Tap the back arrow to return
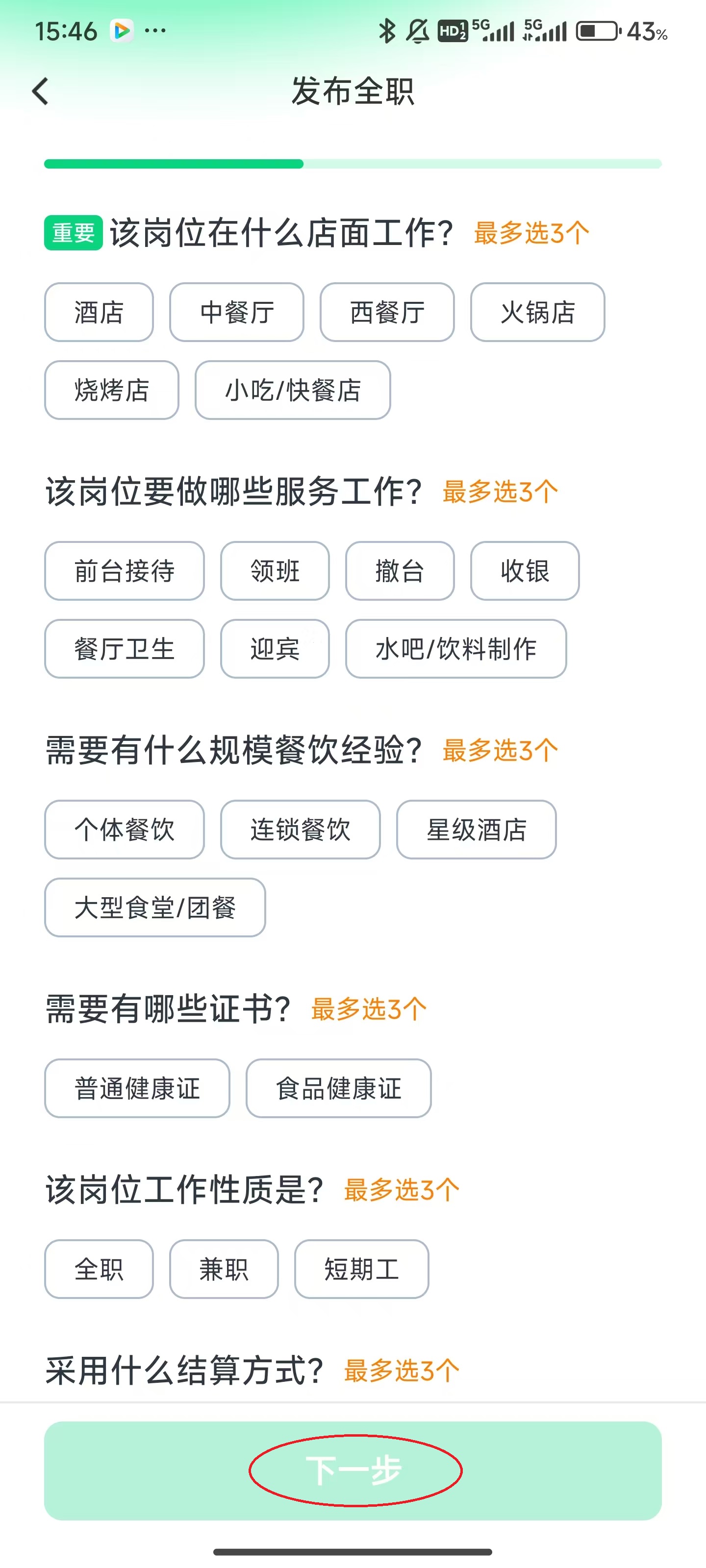Screen dimensions: 706x1568 point(39,91)
